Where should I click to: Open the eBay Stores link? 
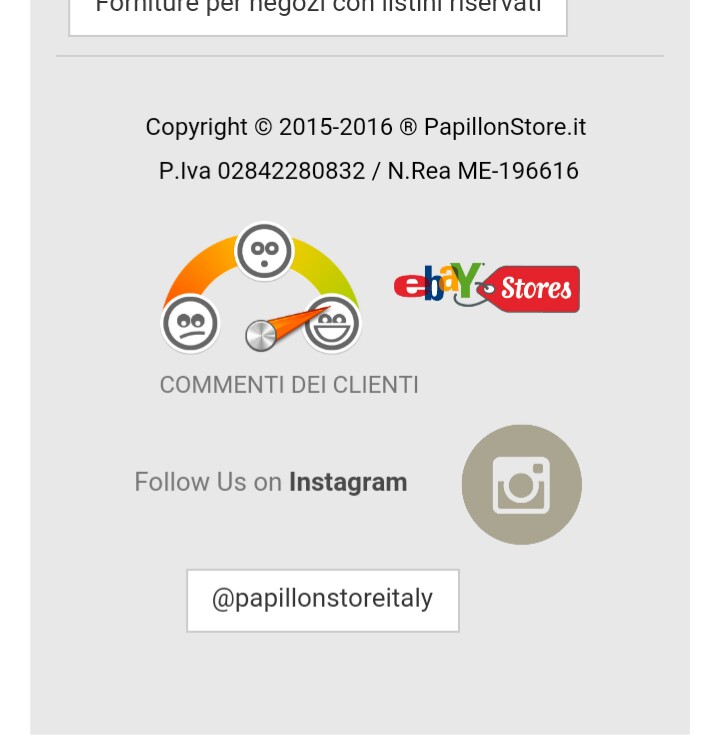487,288
